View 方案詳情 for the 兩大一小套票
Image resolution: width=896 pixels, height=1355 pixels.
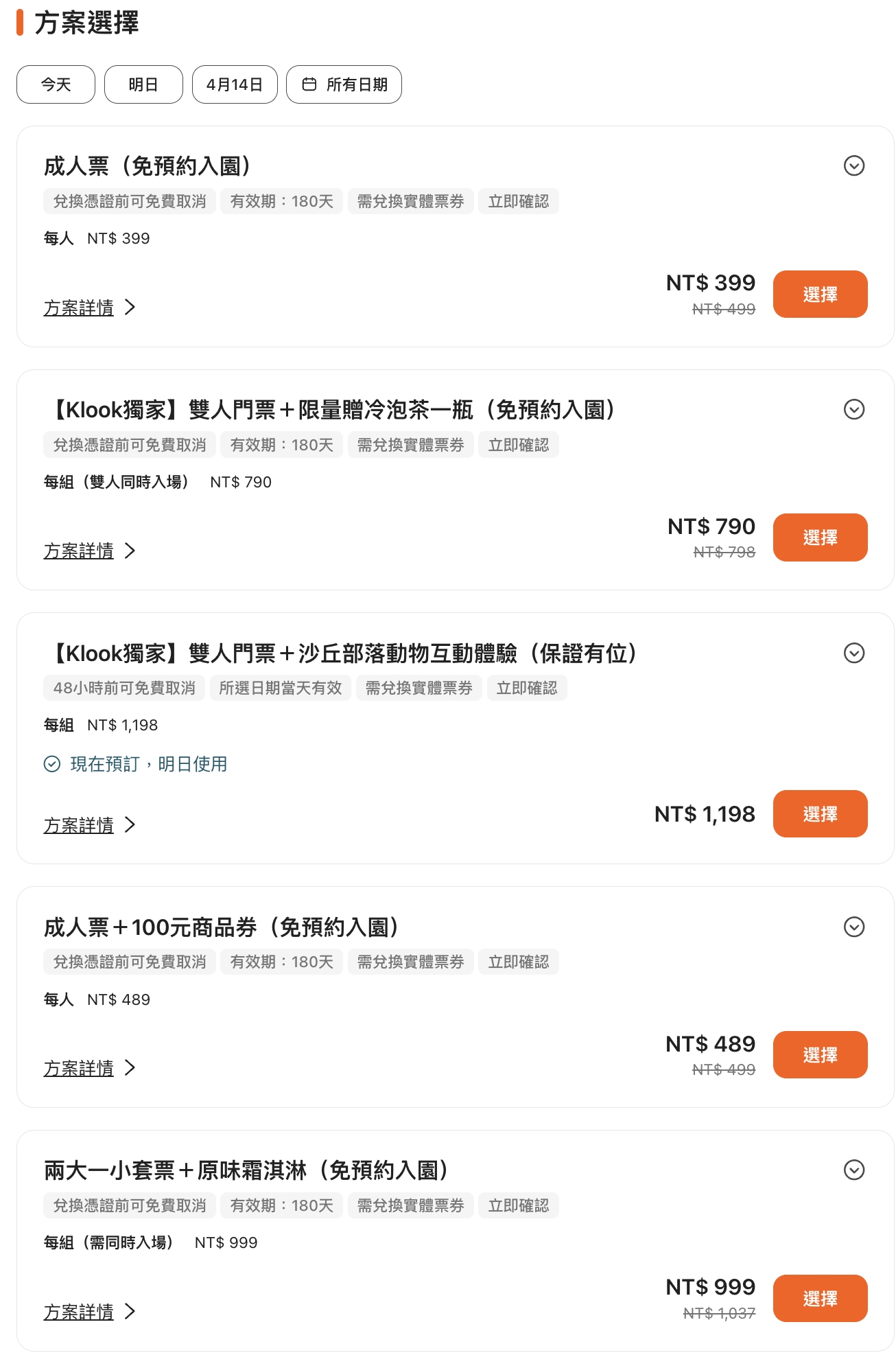[x=89, y=1312]
